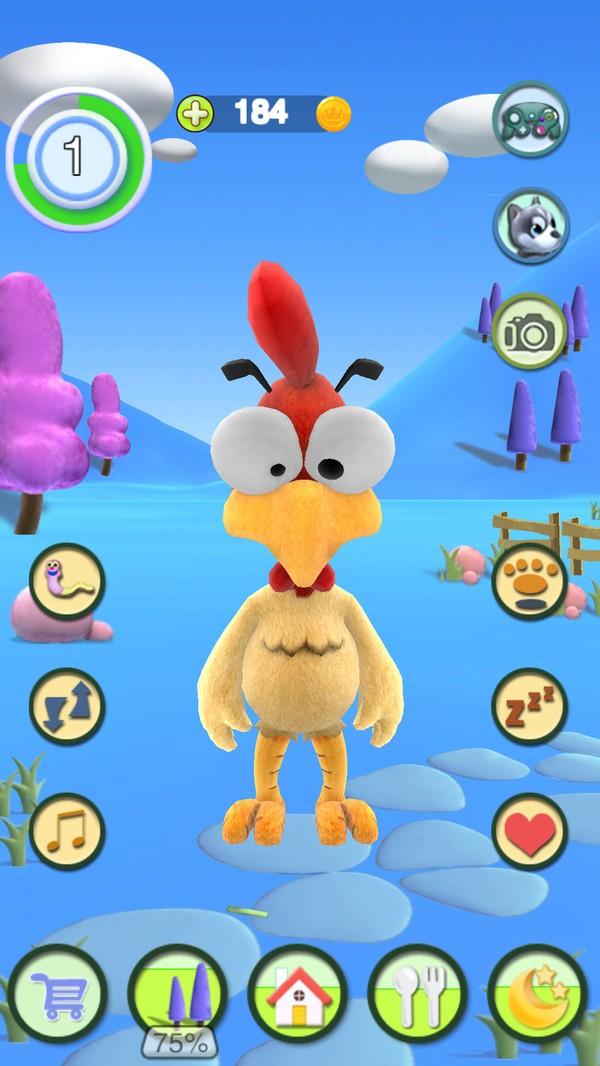Take a photo with the camera icon
This screenshot has width=600, height=1066.
click(528, 332)
